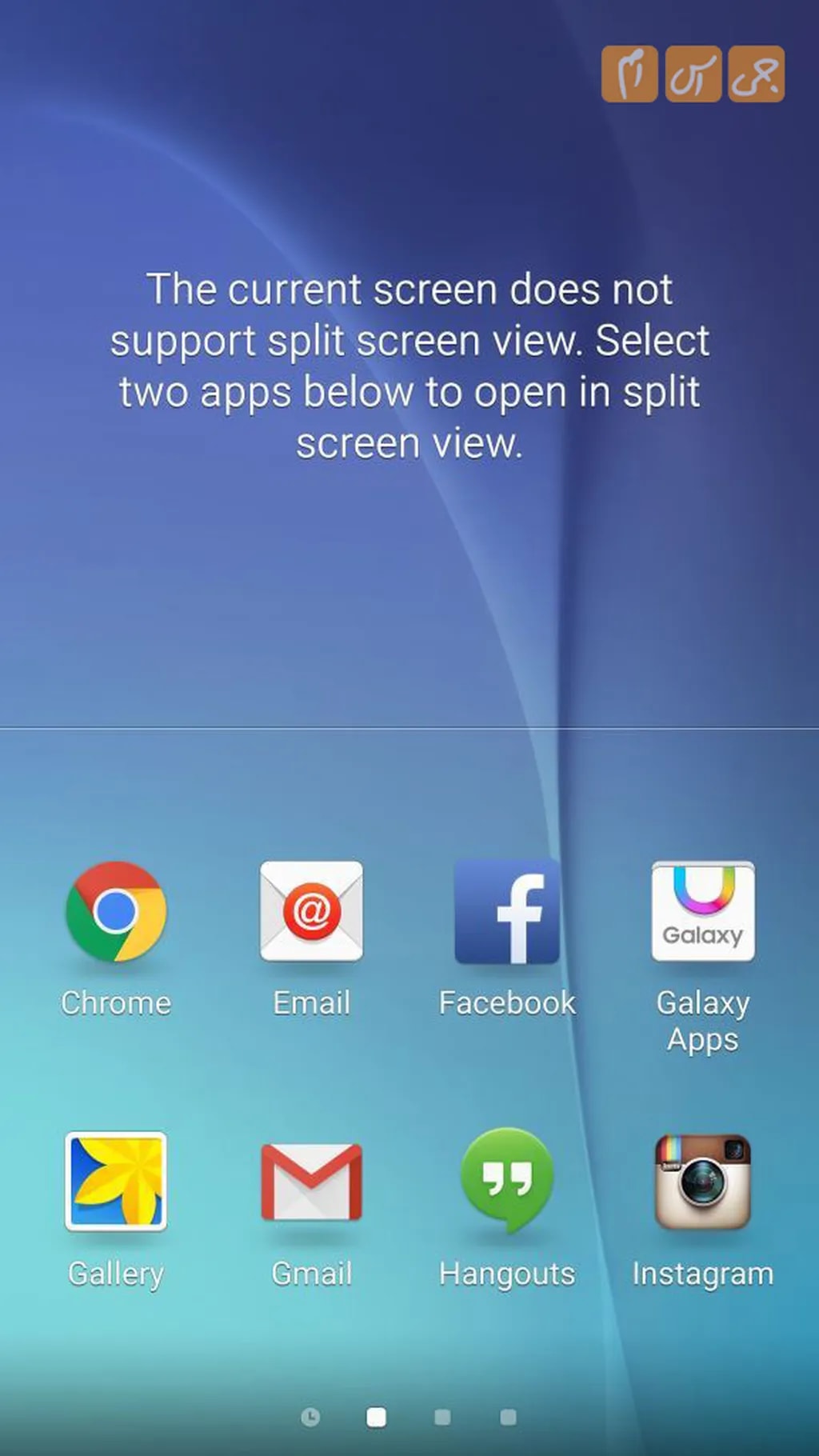Select the Galaxy Apps icon
The width and height of the screenshot is (819, 1456).
(702, 912)
